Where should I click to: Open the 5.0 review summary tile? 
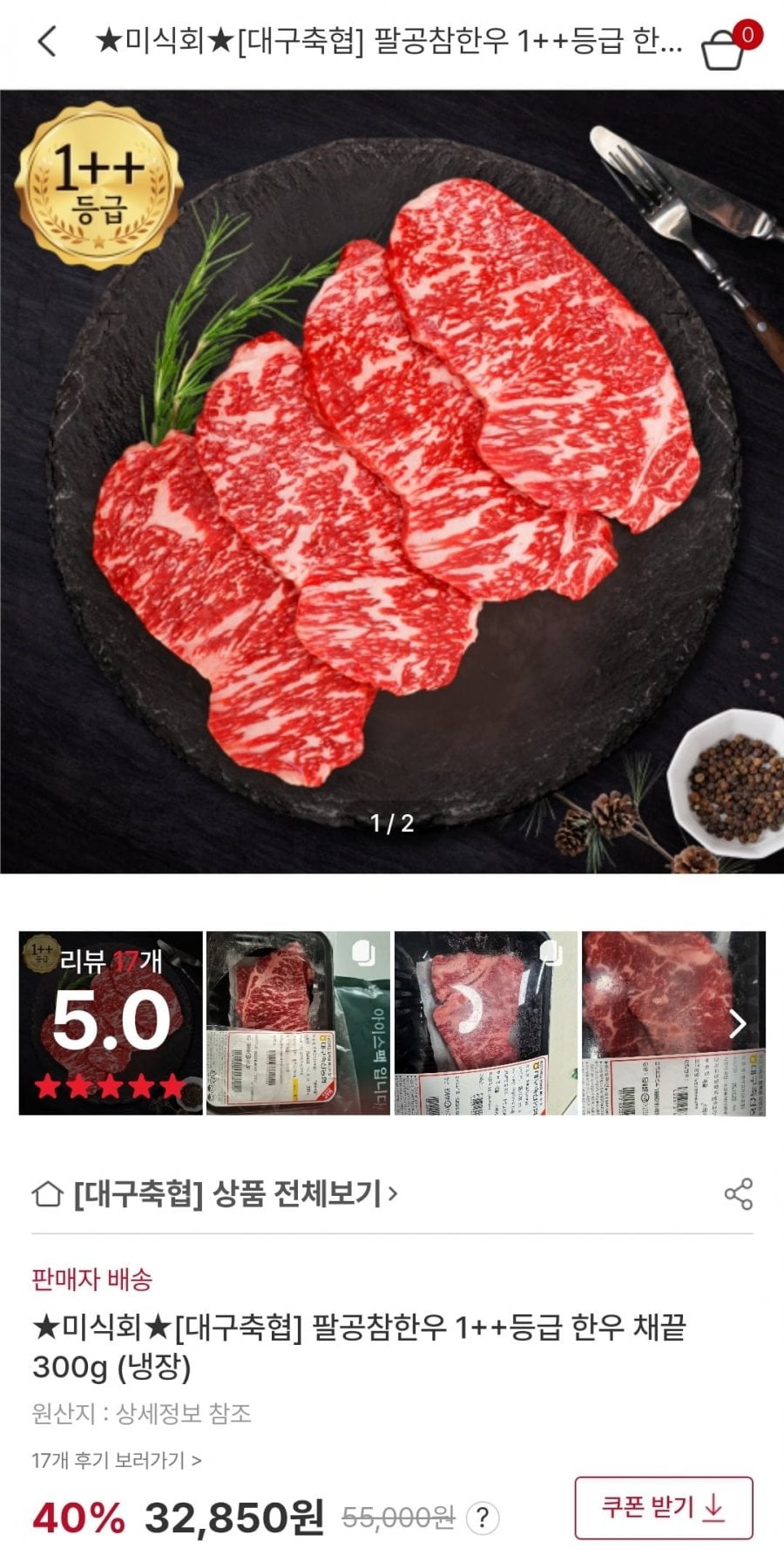(111, 1022)
